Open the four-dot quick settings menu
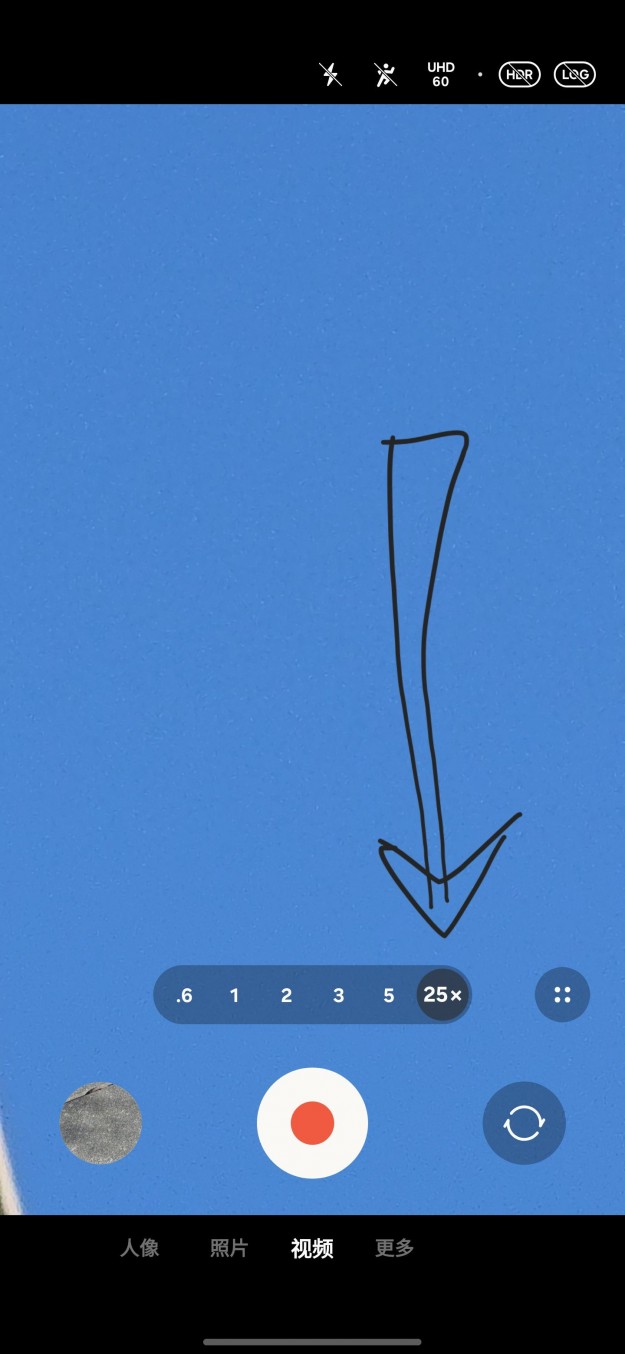625x1354 pixels. pos(562,995)
